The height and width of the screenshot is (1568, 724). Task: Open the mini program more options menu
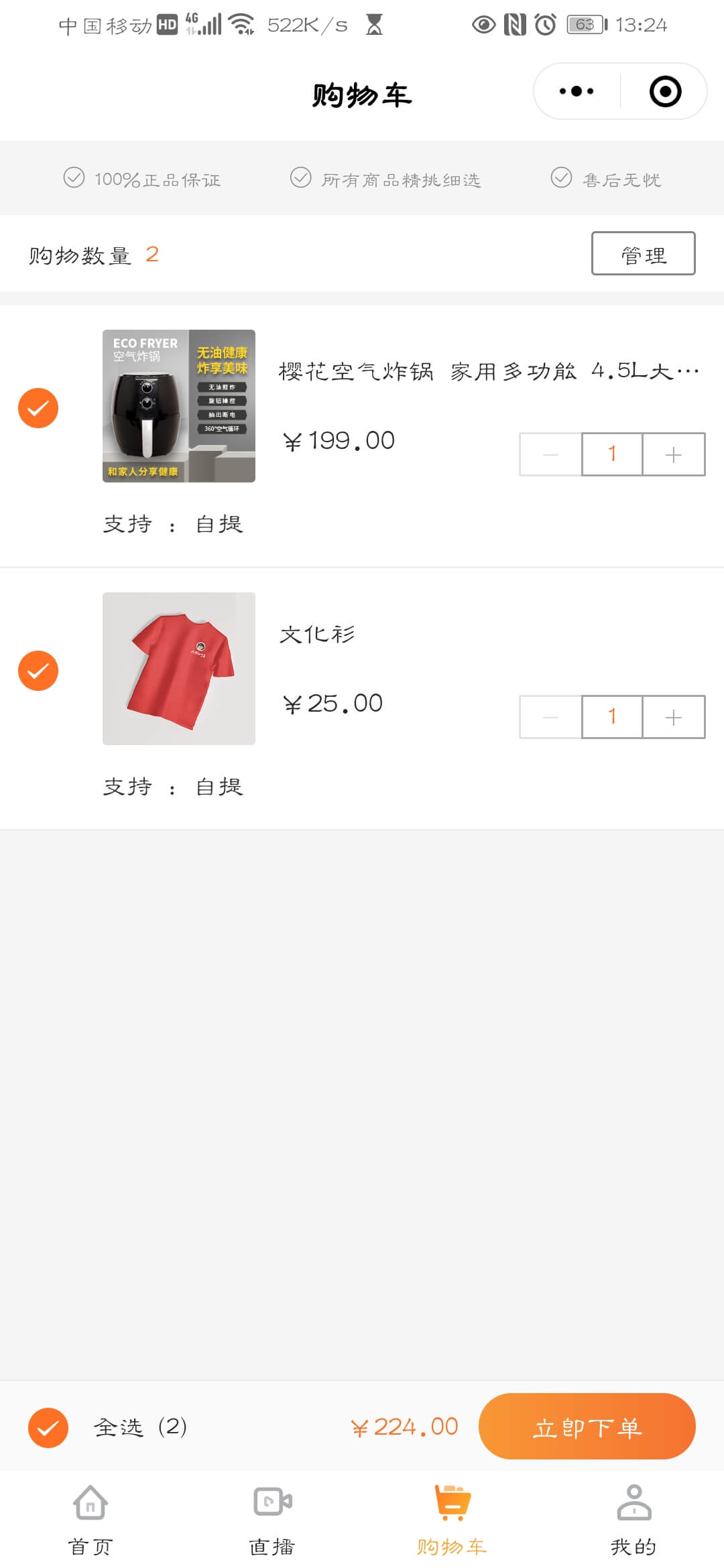coord(577,92)
